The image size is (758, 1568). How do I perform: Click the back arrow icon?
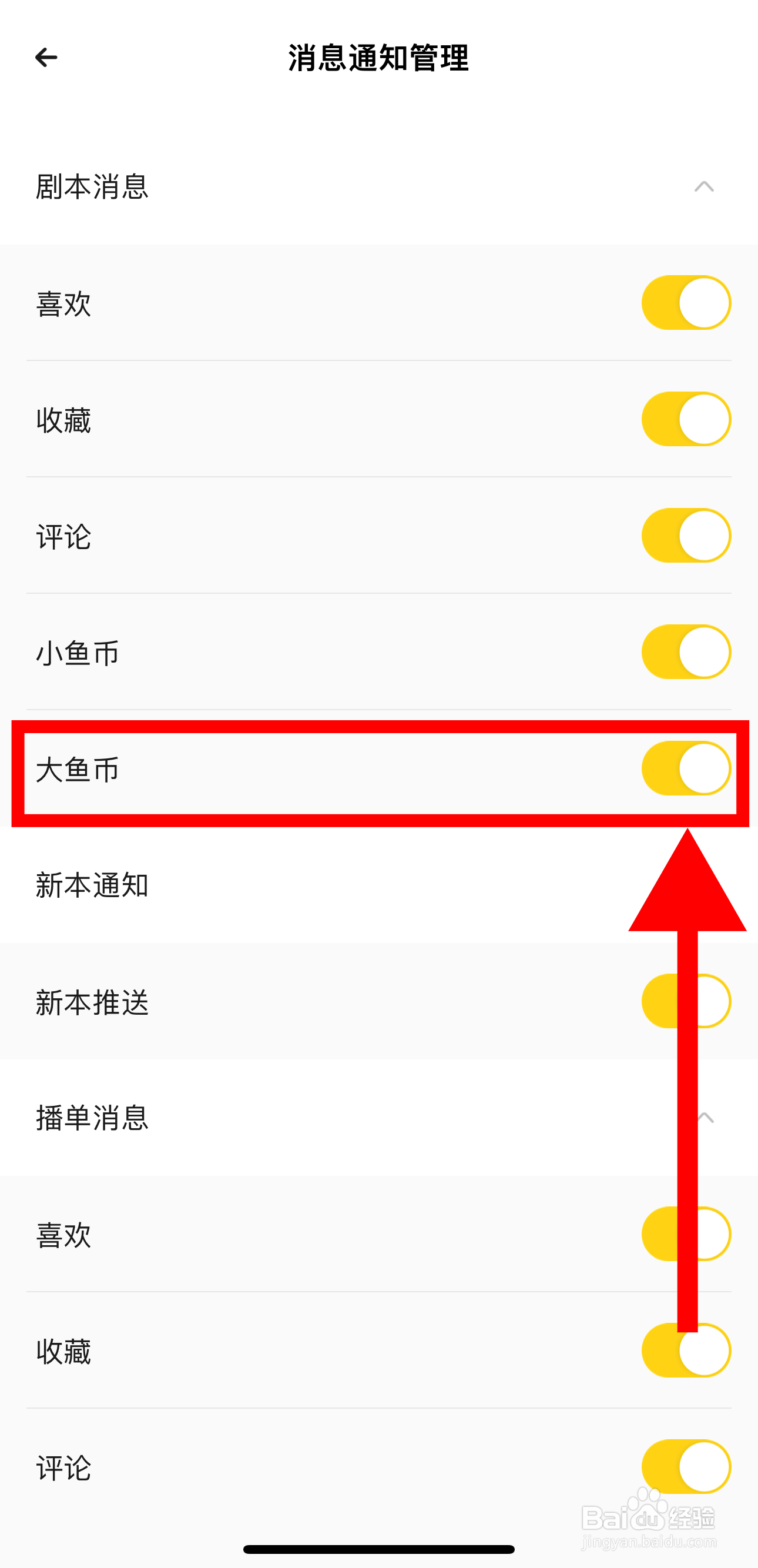tap(46, 57)
